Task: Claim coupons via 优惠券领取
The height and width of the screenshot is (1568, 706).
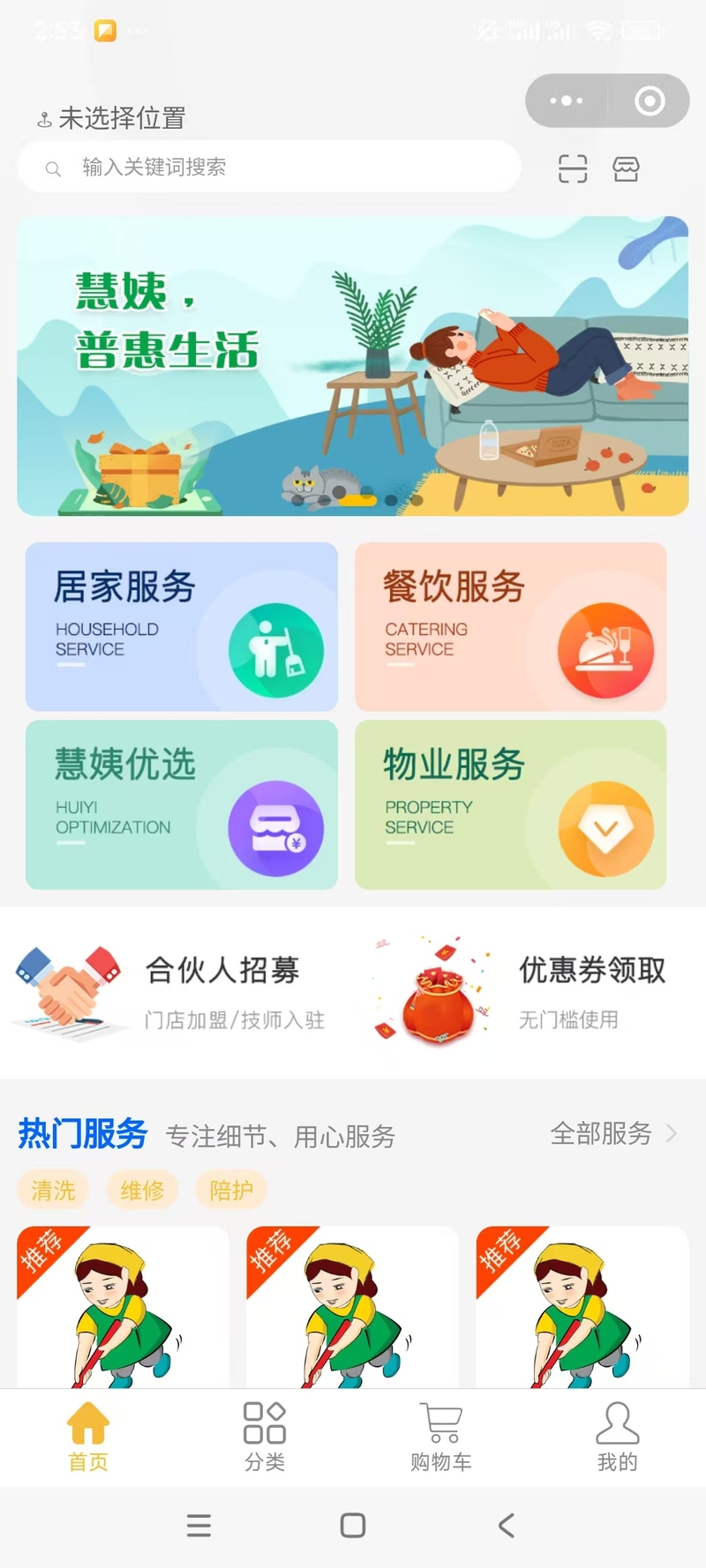Action: (529, 992)
